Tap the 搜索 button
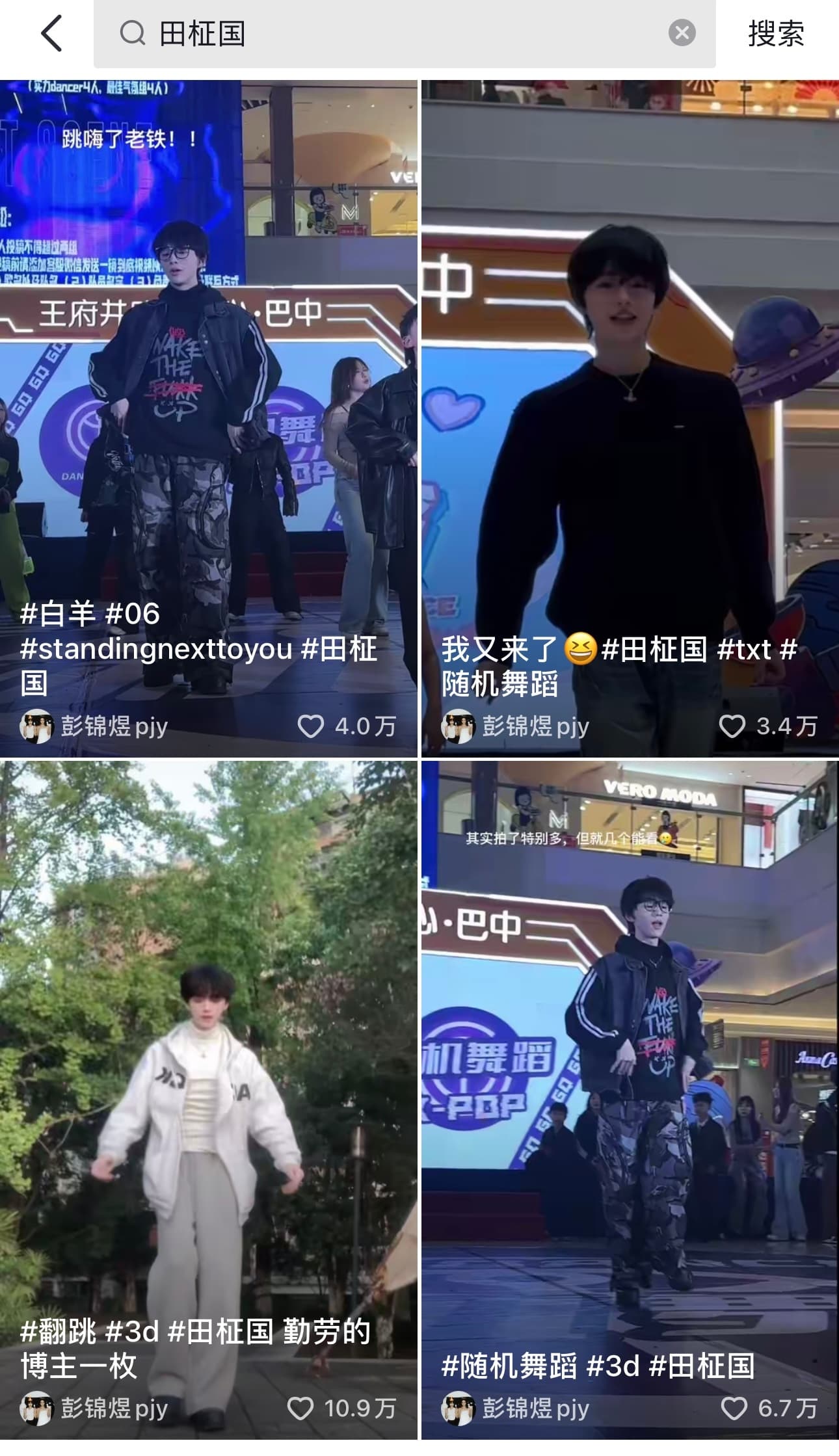This screenshot has height=1456, width=839. [x=775, y=33]
